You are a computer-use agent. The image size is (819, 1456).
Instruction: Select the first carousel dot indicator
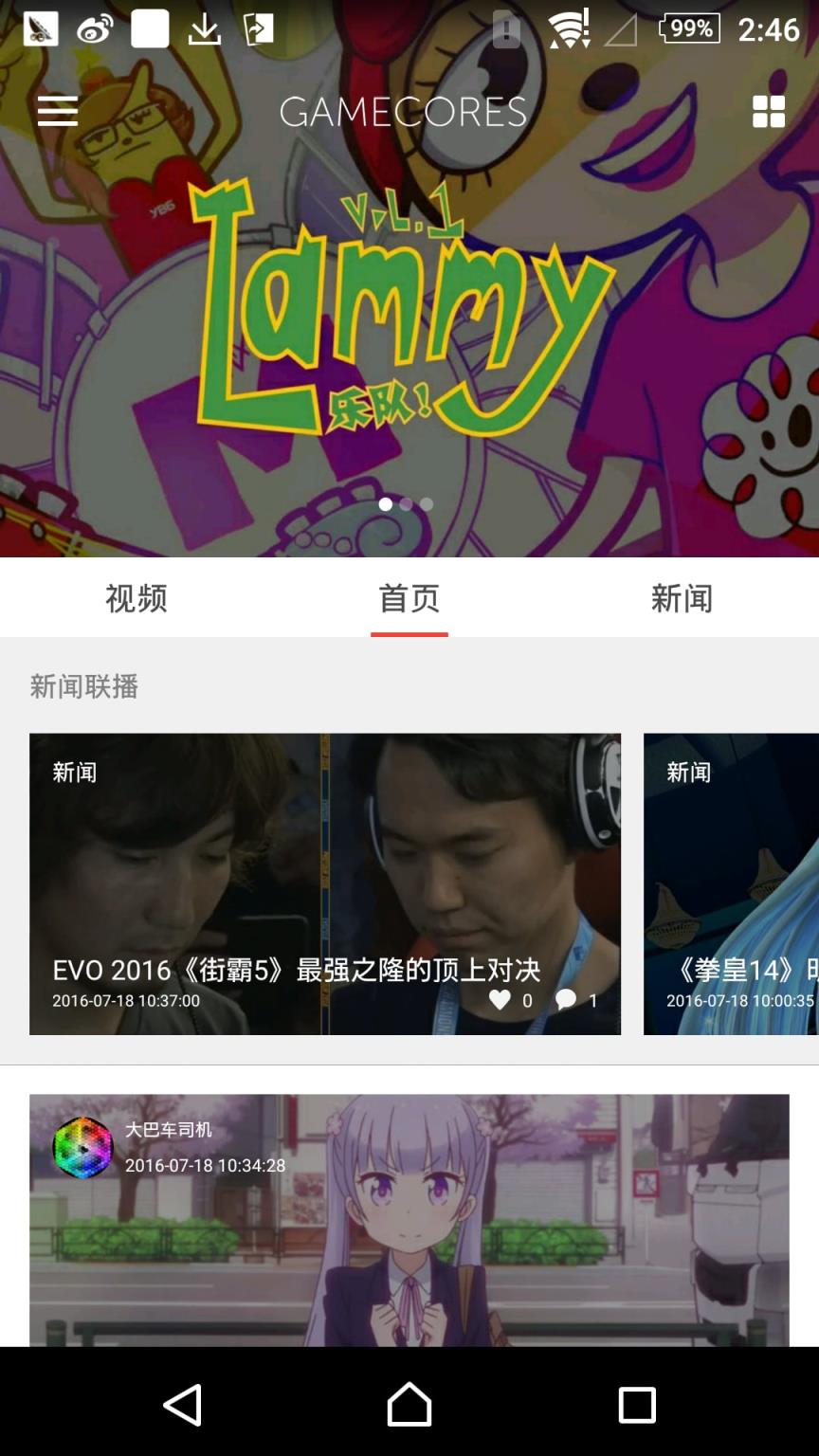click(385, 505)
